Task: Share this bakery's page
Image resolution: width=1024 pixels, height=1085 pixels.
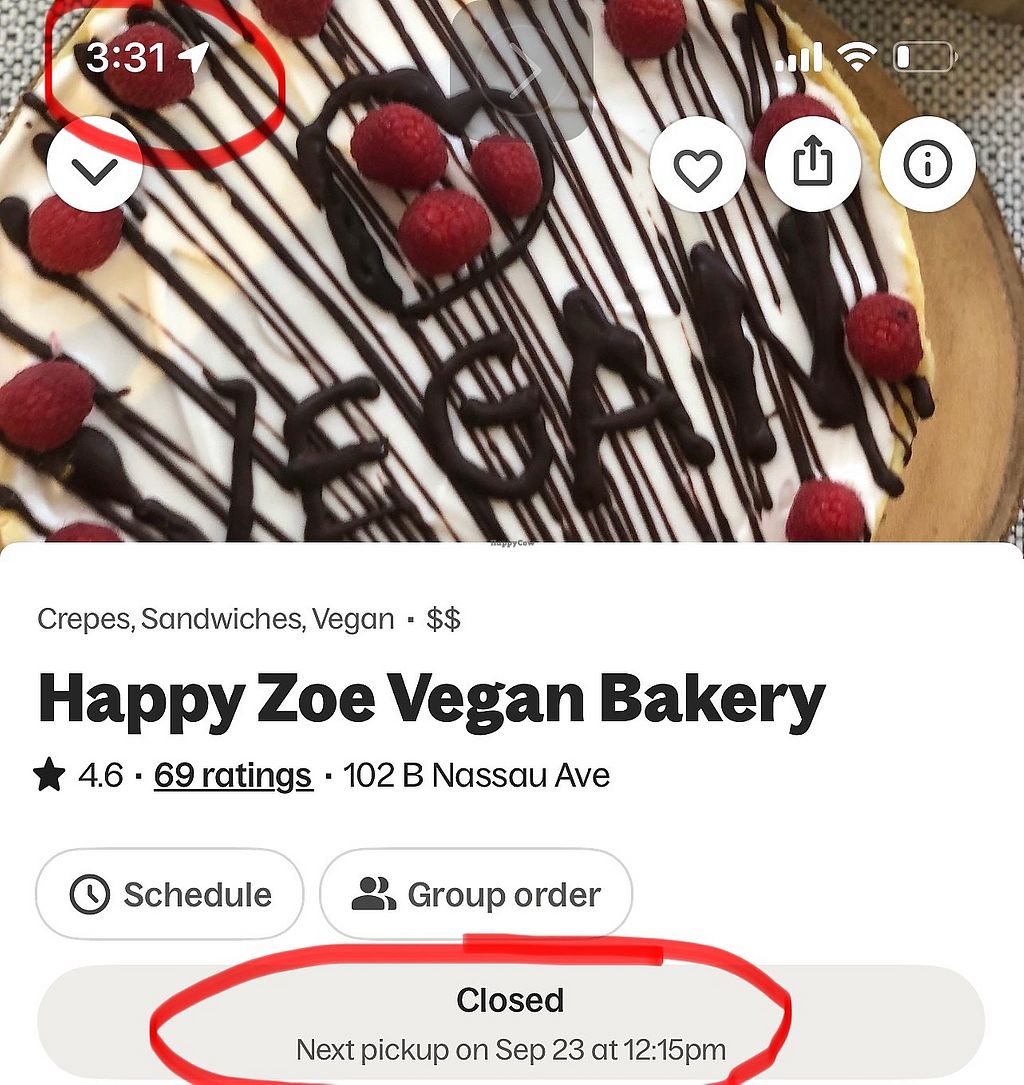Action: coord(812,165)
